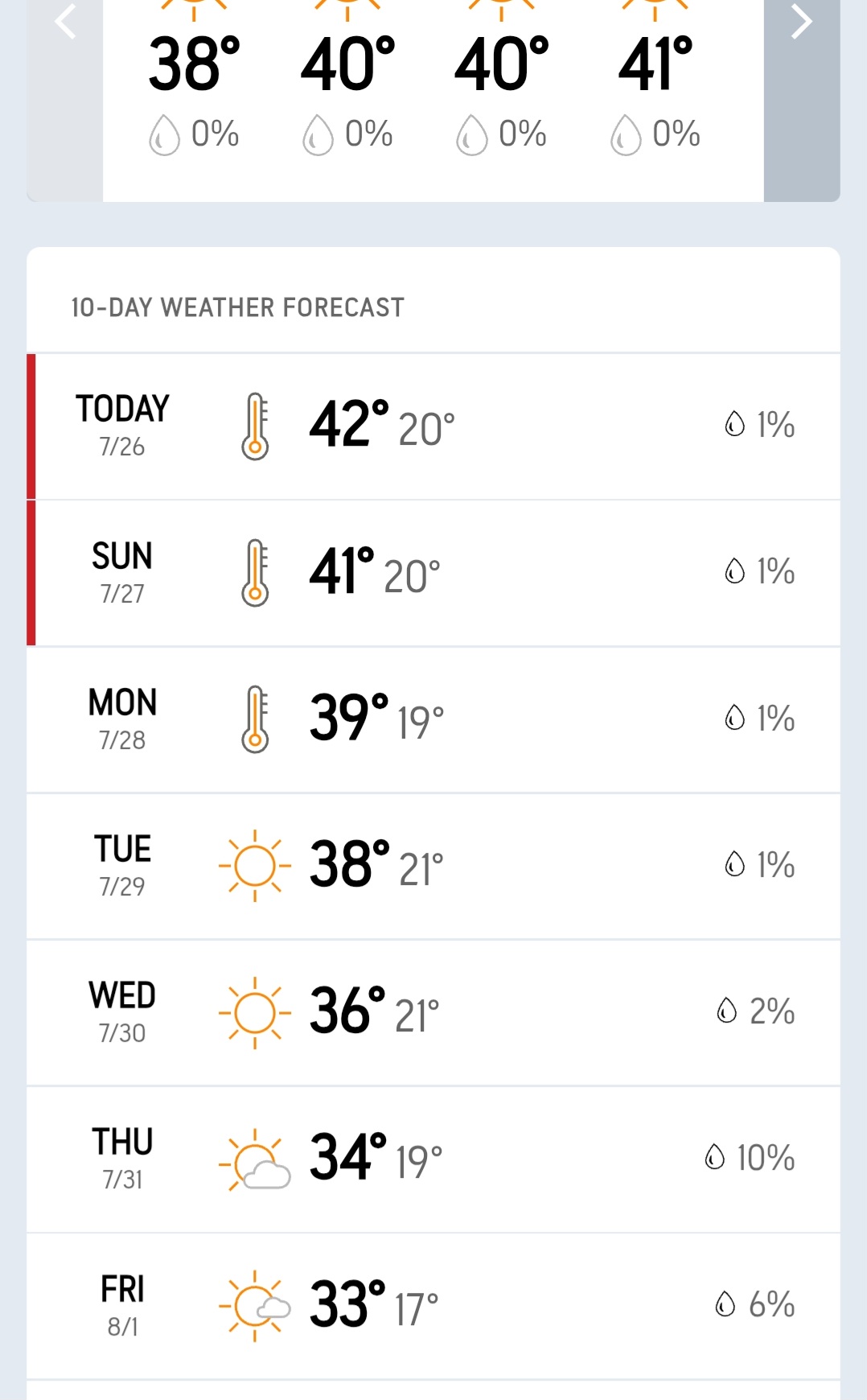The image size is (867, 1400).
Task: Open today's 7/26 forecast details
Action: pyautogui.click(x=433, y=426)
